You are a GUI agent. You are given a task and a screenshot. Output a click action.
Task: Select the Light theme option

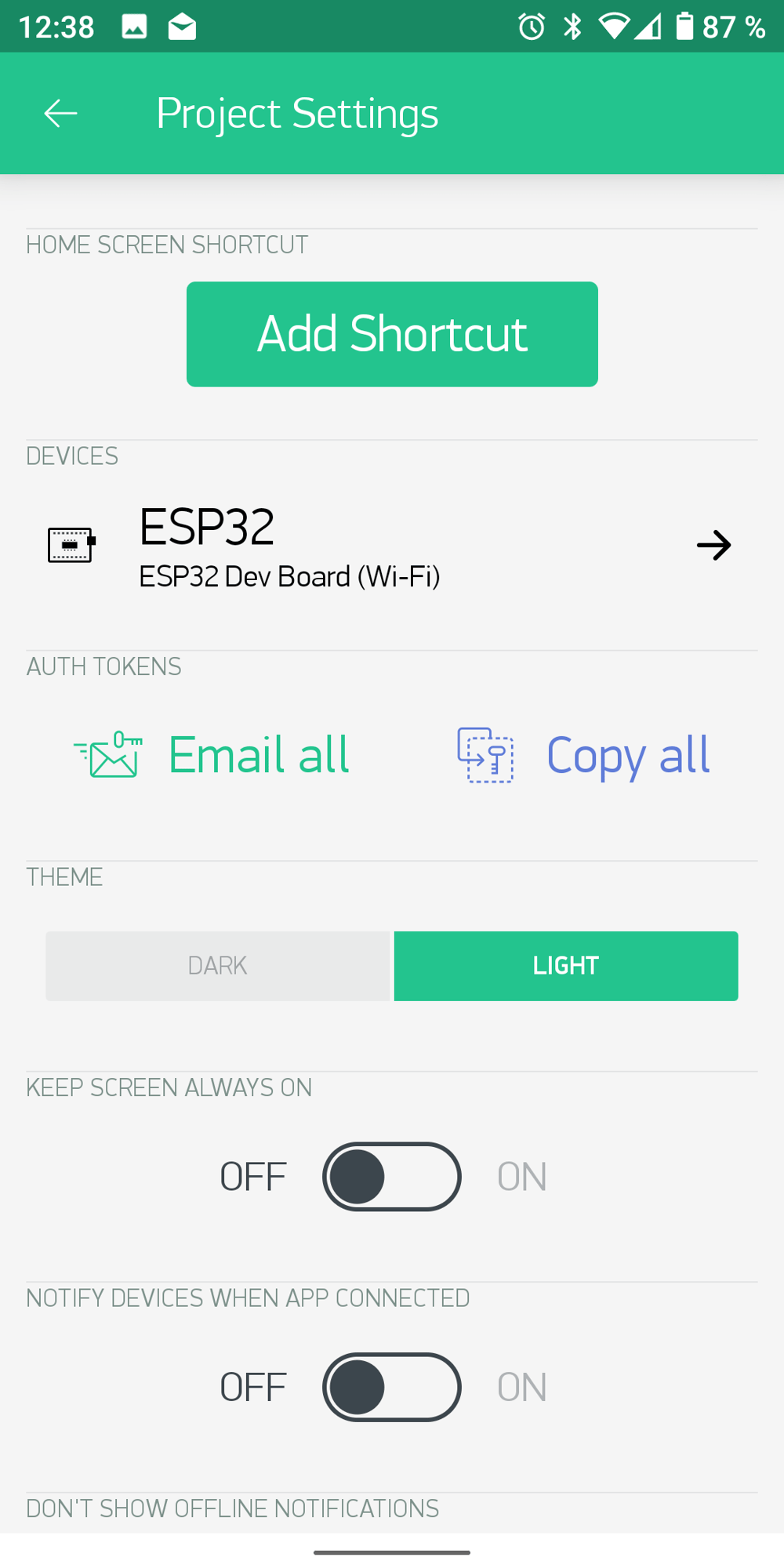coord(565,965)
